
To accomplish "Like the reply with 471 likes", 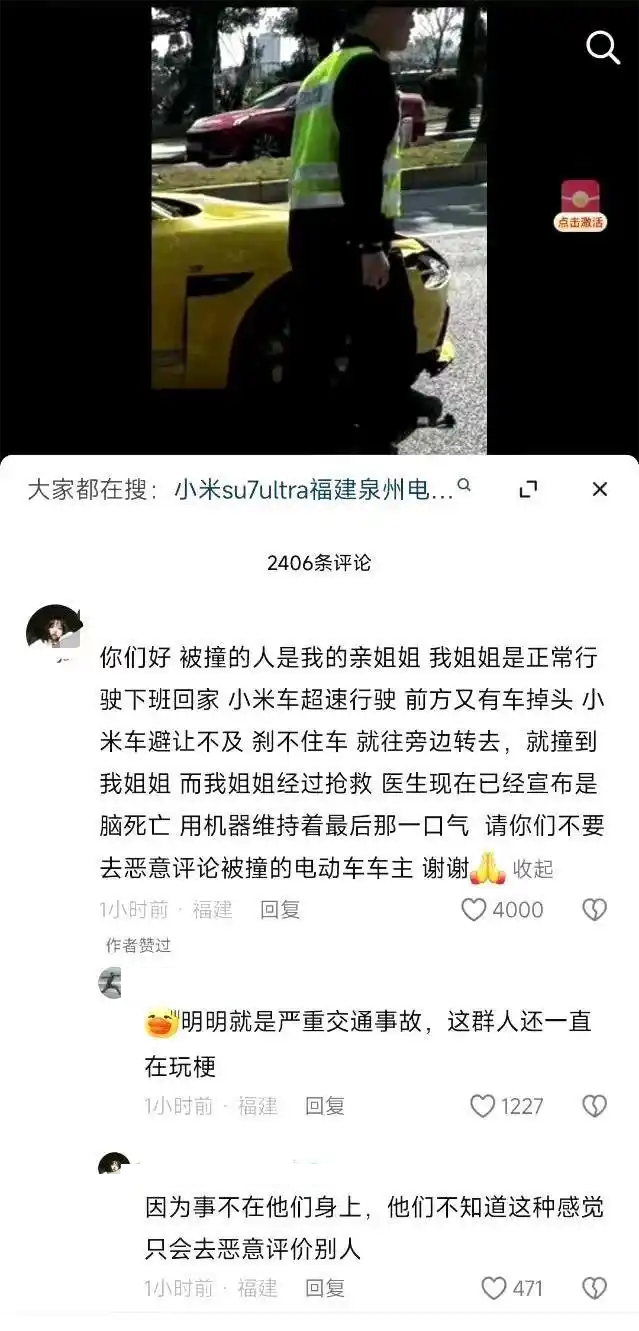I will (x=494, y=1288).
